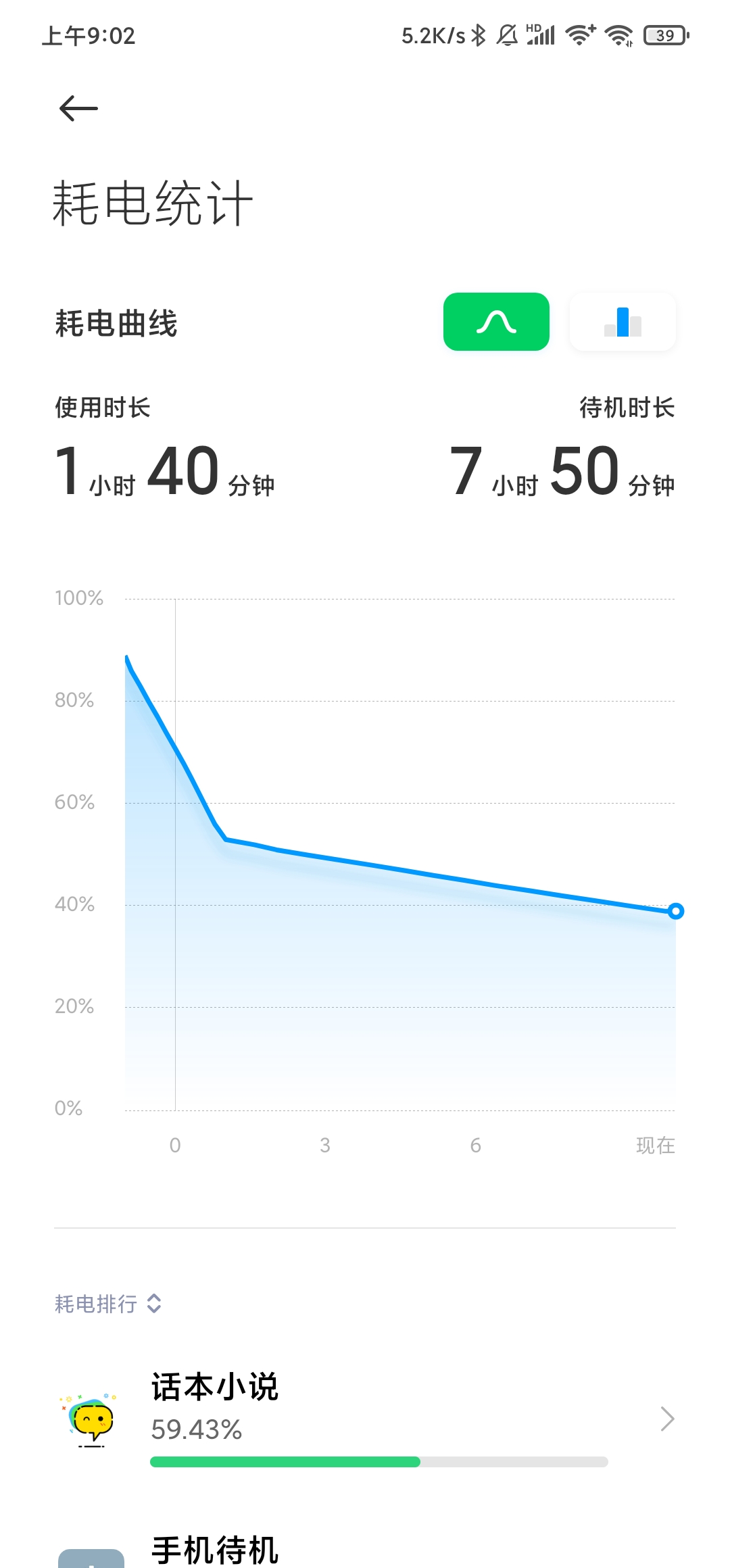
Task: Switch to the bar chart view
Action: pos(623,322)
